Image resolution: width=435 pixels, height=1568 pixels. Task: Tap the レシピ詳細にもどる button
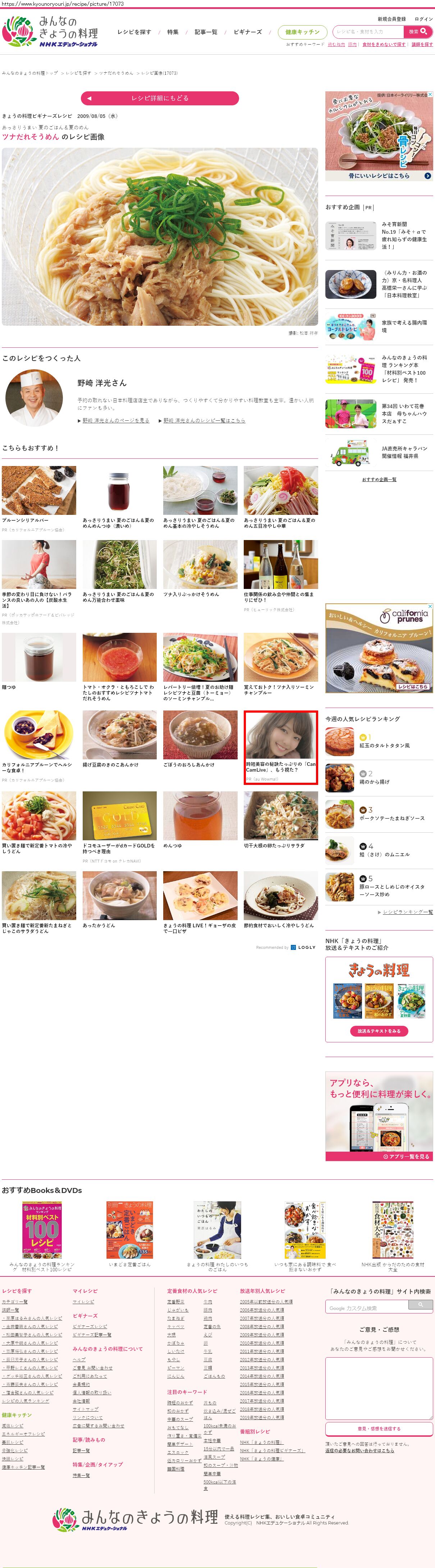coord(159,98)
